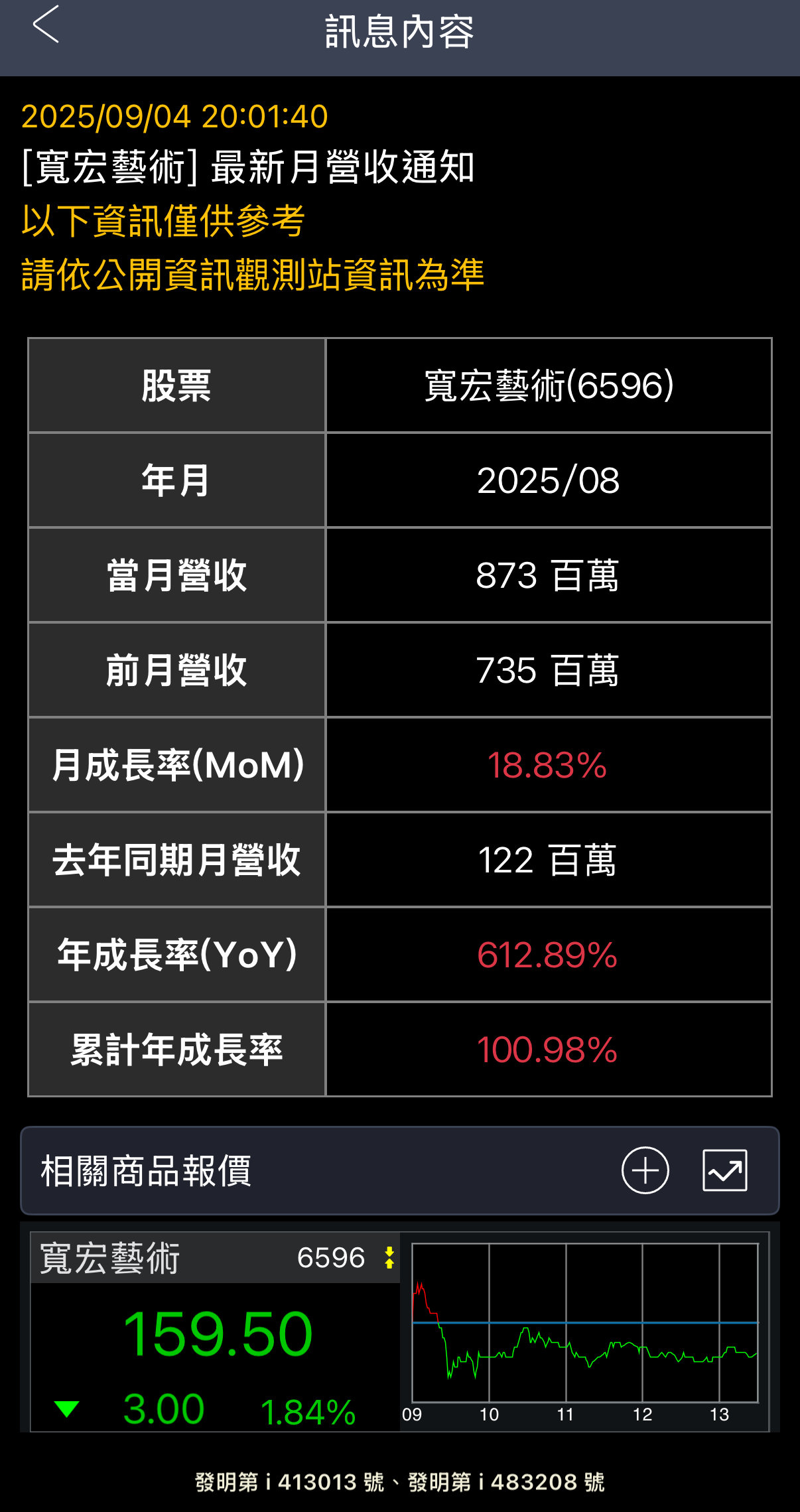
Task: Open the chart icon in 相關商品報價
Action: tap(724, 1170)
